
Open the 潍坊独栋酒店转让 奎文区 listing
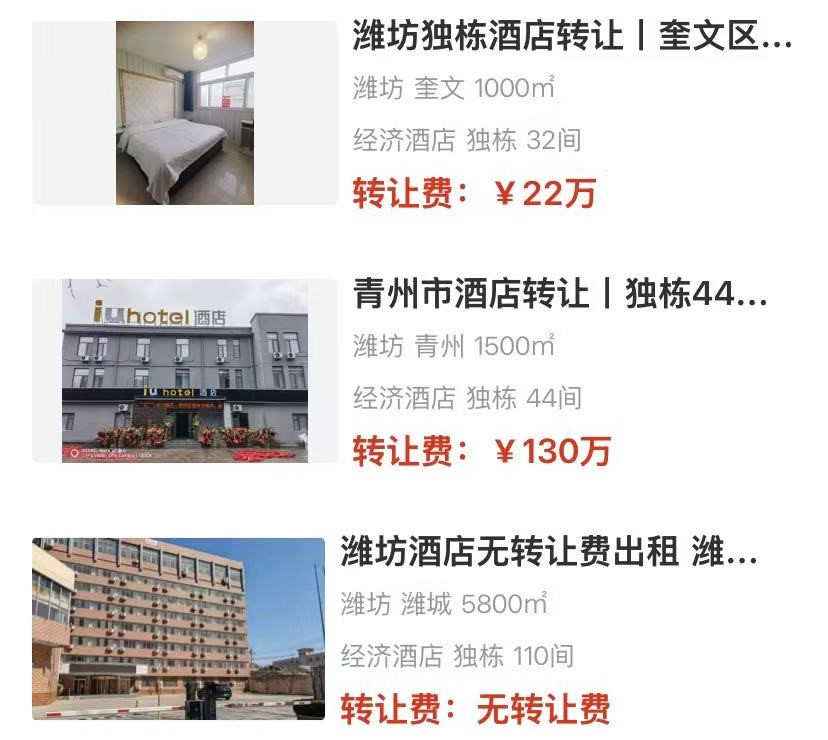[571, 38]
